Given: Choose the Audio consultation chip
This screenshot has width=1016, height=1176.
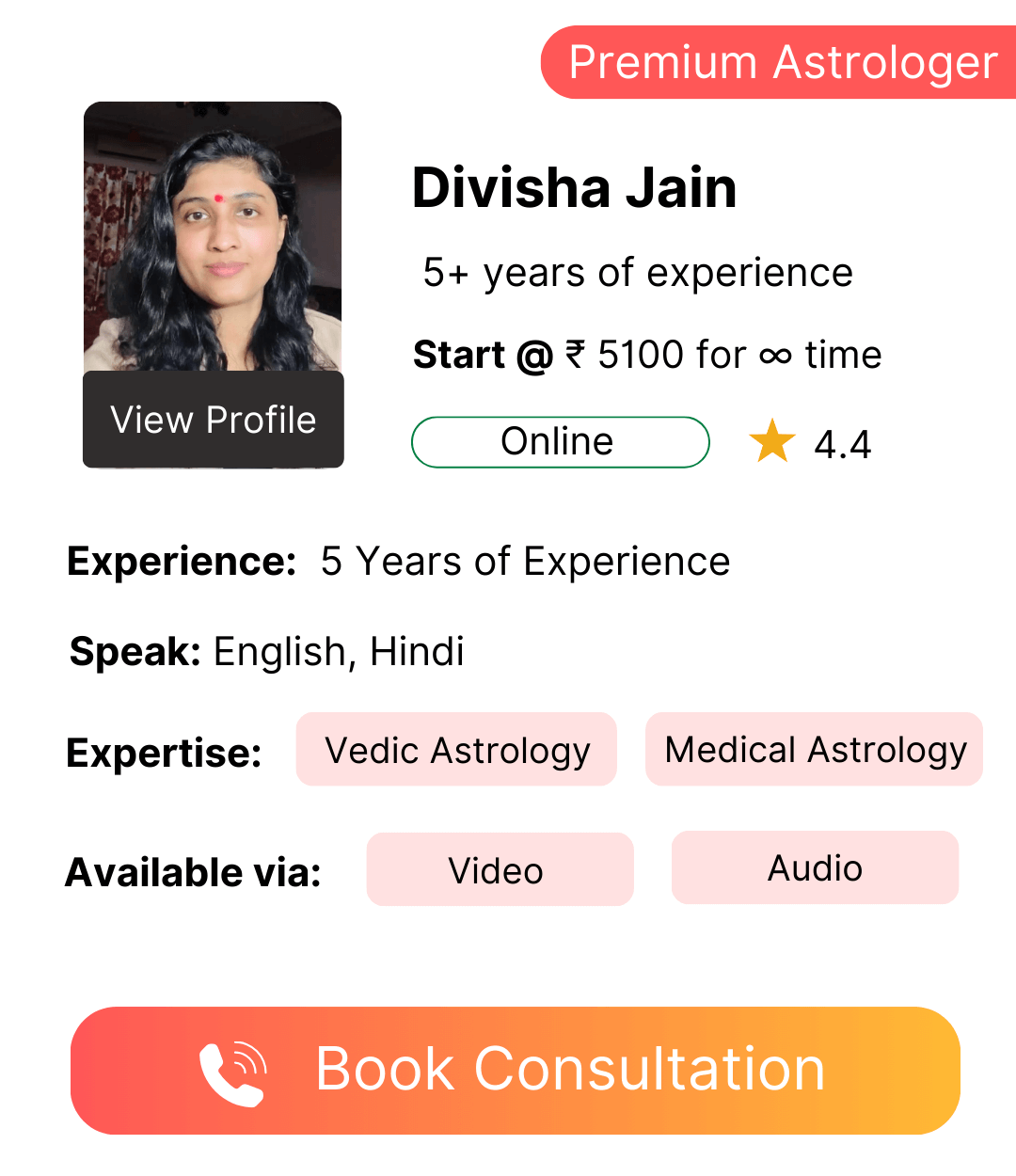Looking at the screenshot, I should [815, 867].
